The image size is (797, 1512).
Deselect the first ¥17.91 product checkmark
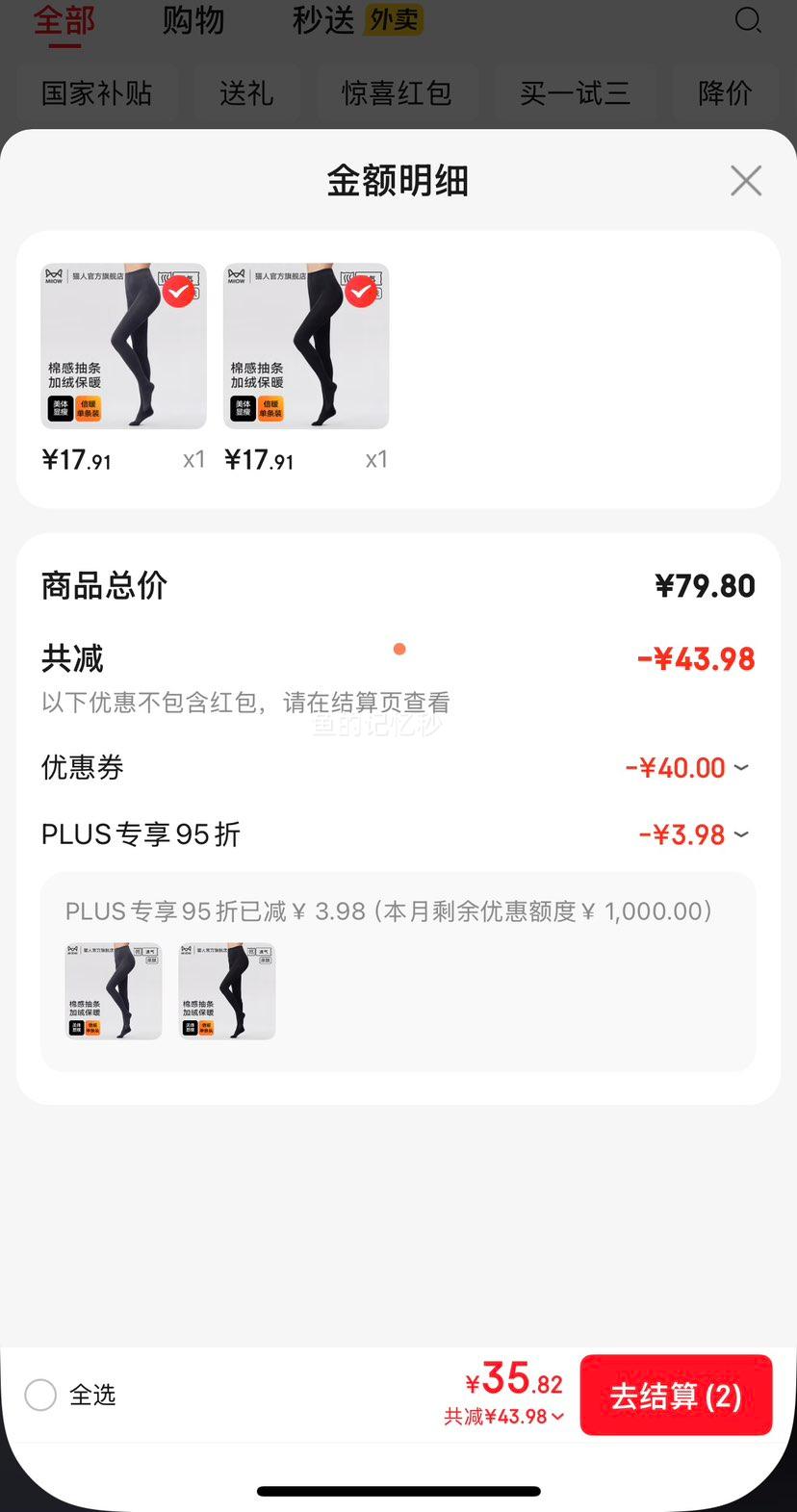click(x=177, y=292)
